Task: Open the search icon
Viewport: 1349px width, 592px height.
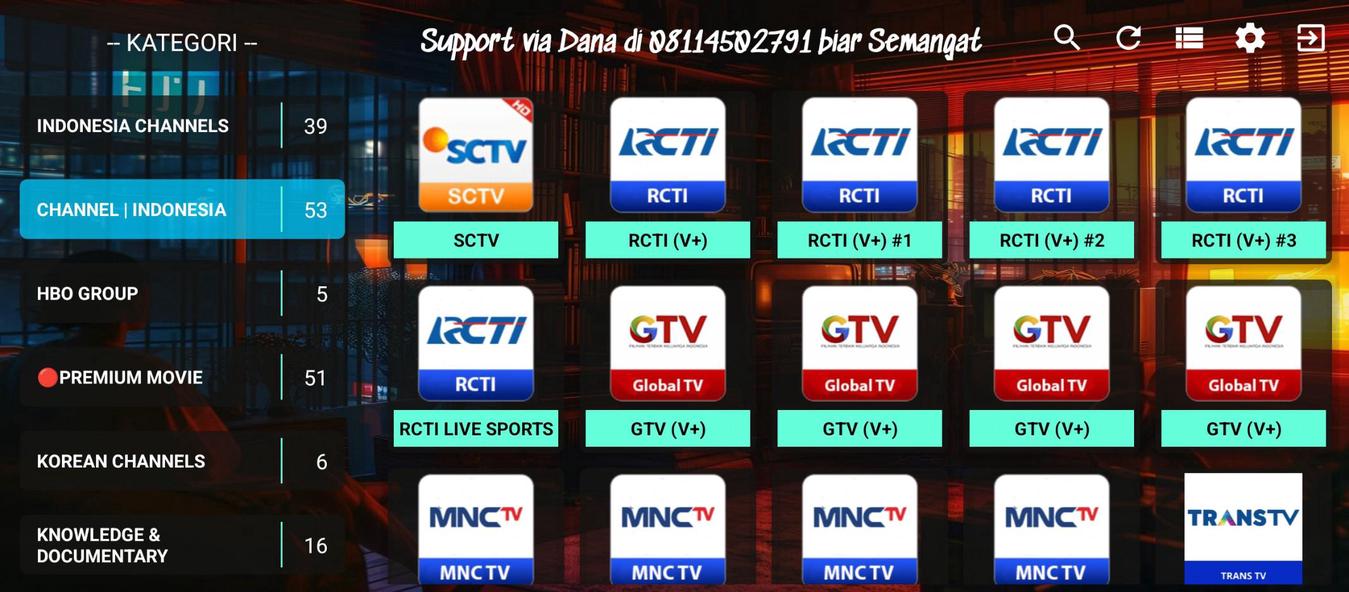Action: click(x=1067, y=39)
